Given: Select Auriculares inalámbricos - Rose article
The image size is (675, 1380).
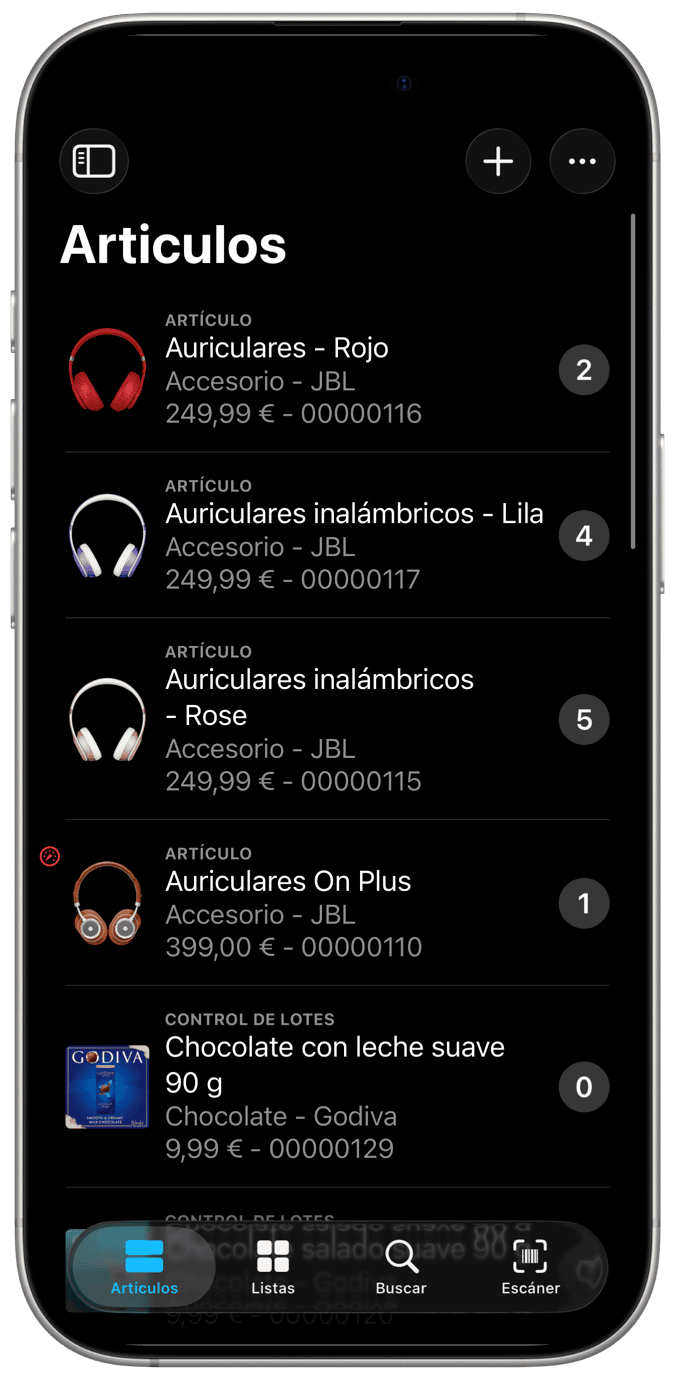Looking at the screenshot, I should pyautogui.click(x=336, y=719).
